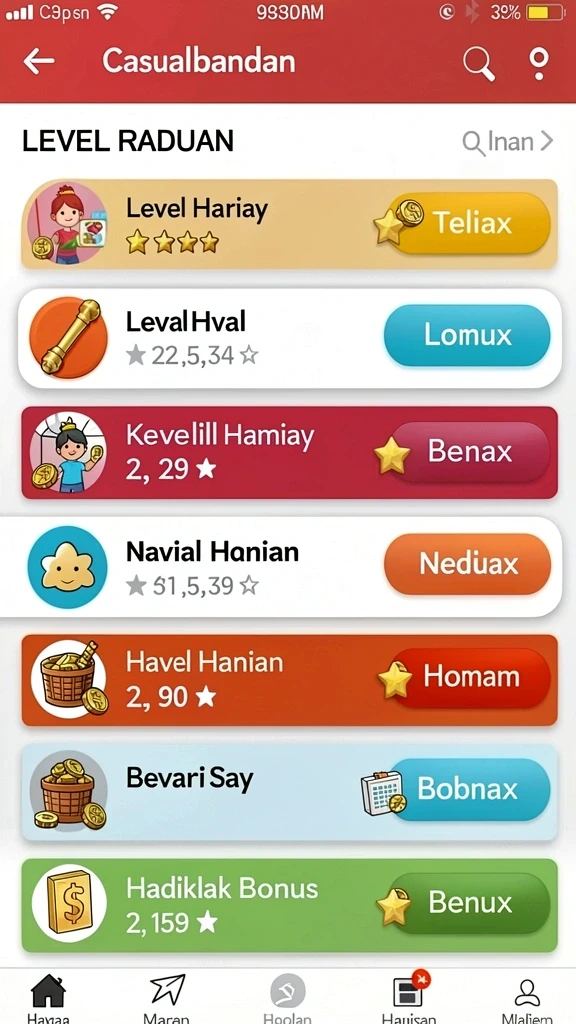The height and width of the screenshot is (1024, 576).
Task: Tap the orange Neduax button
Action: tap(468, 564)
